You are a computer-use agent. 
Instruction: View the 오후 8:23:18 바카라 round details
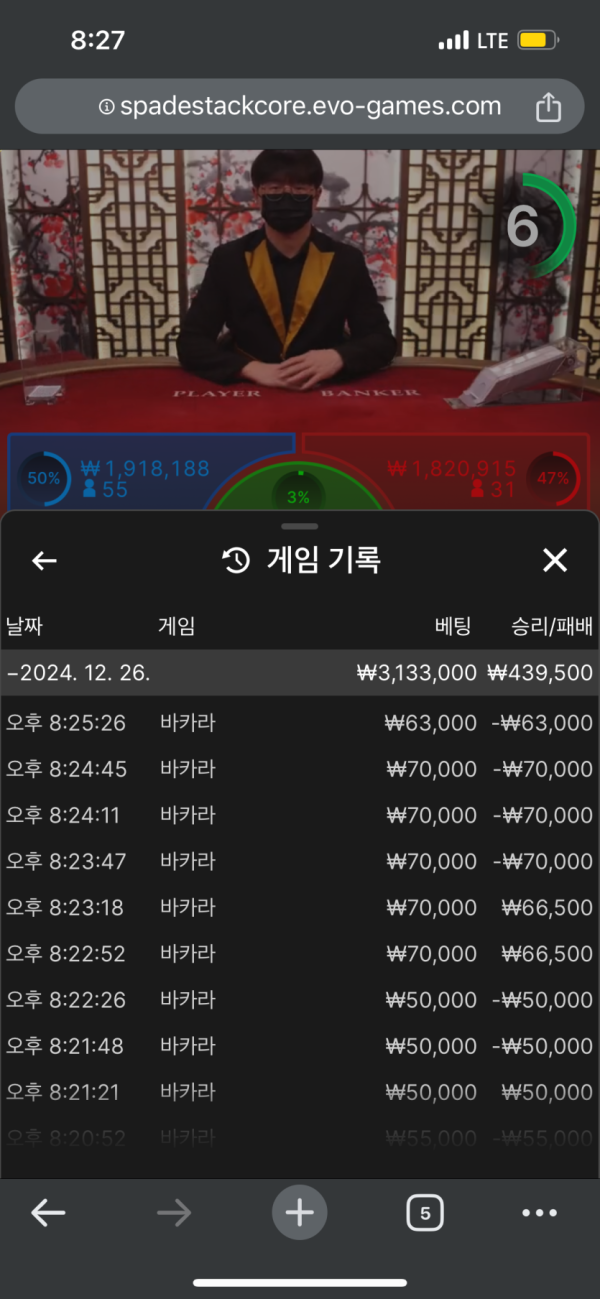pos(300,908)
